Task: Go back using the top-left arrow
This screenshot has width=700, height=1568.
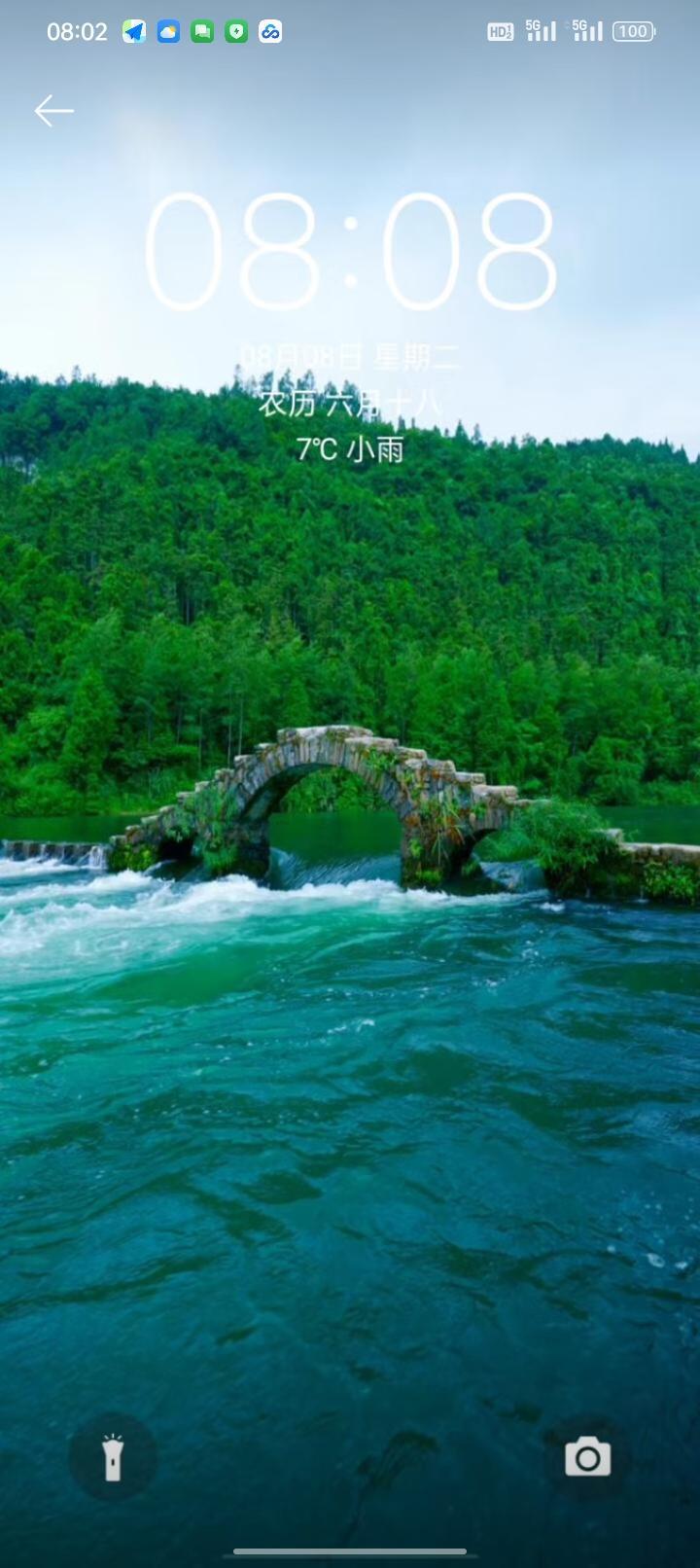Action: click(54, 111)
